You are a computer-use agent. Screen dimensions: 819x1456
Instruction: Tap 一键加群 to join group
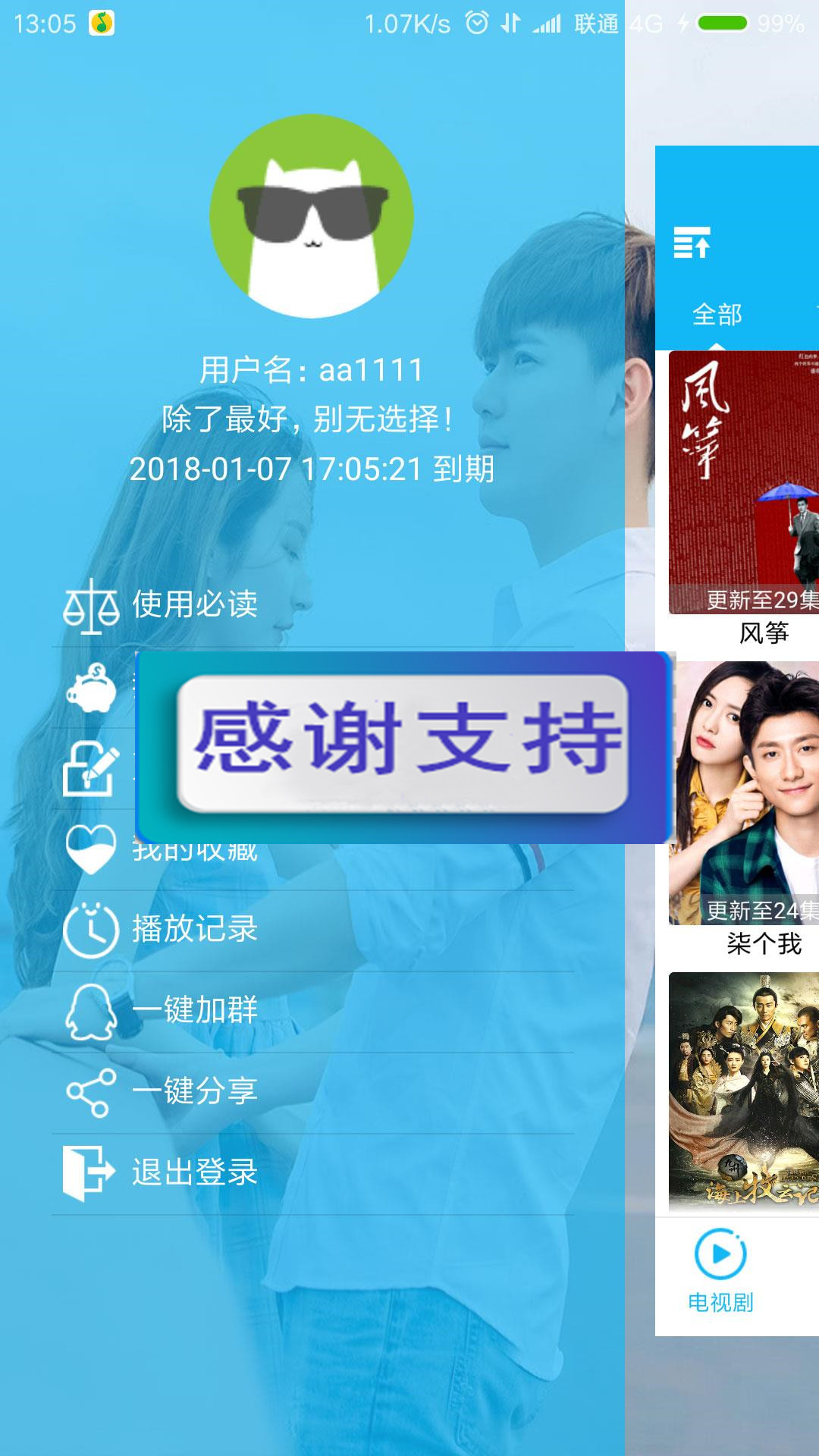194,1011
